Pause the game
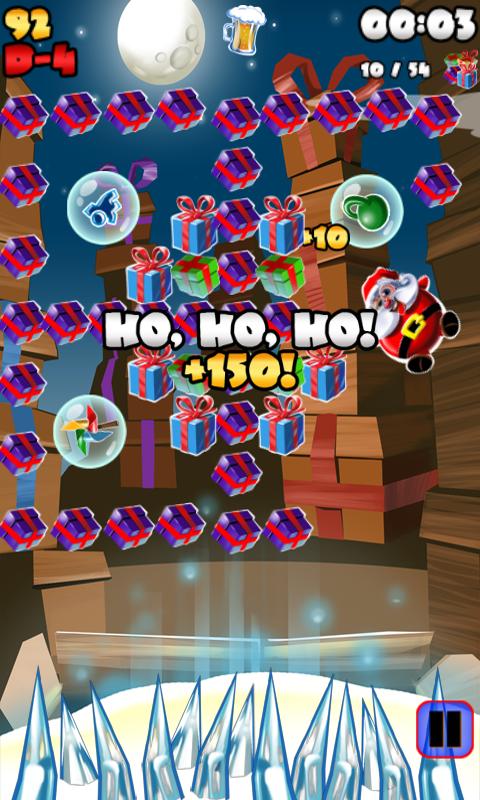 pyautogui.click(x=445, y=729)
